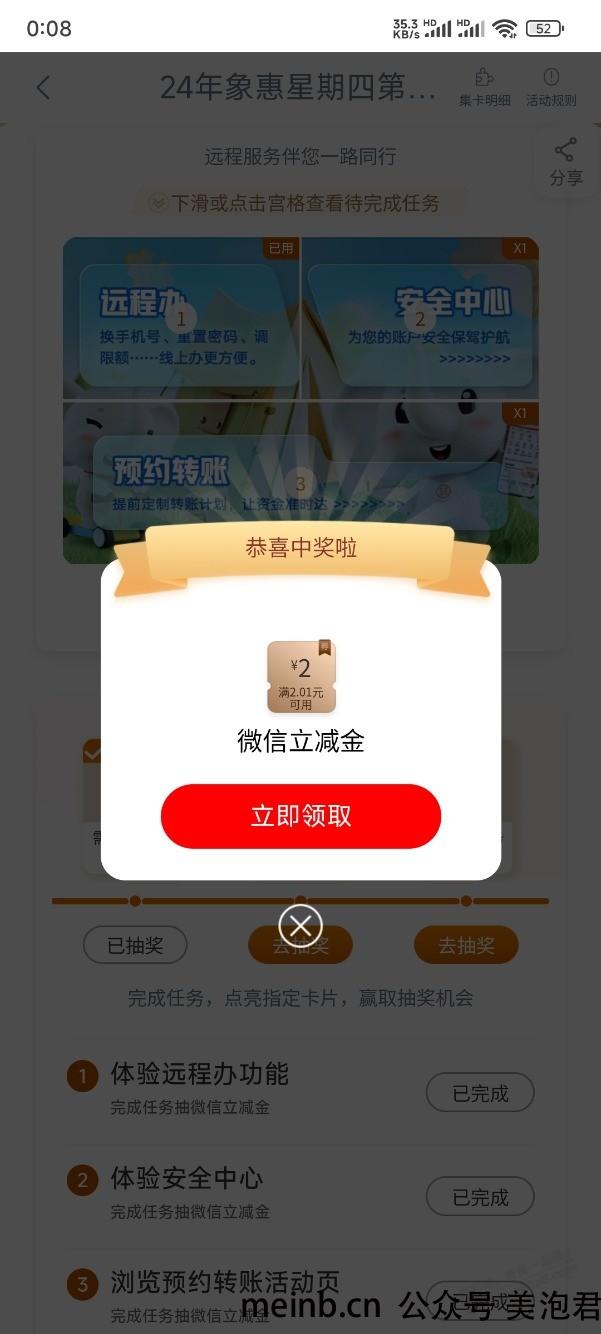
Task: Go back to the previous page
Action: [43, 88]
